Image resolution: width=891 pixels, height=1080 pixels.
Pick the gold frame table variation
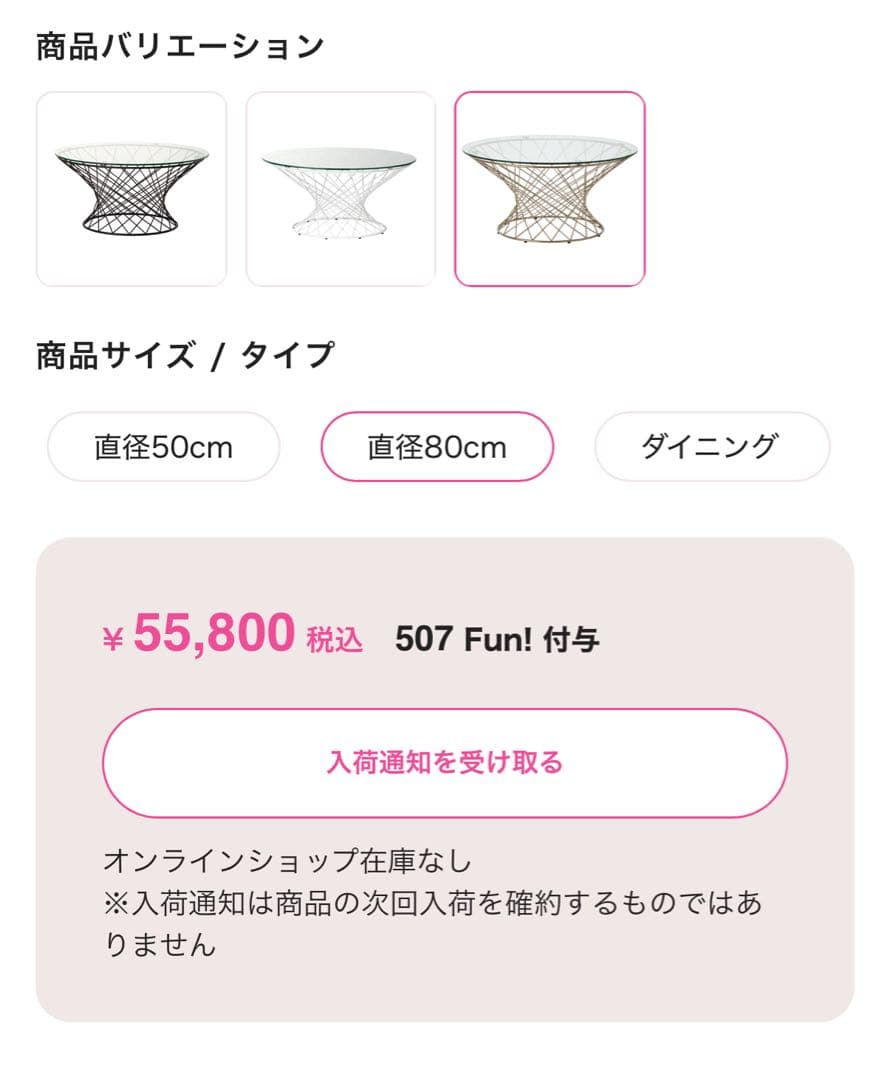[x=550, y=189]
